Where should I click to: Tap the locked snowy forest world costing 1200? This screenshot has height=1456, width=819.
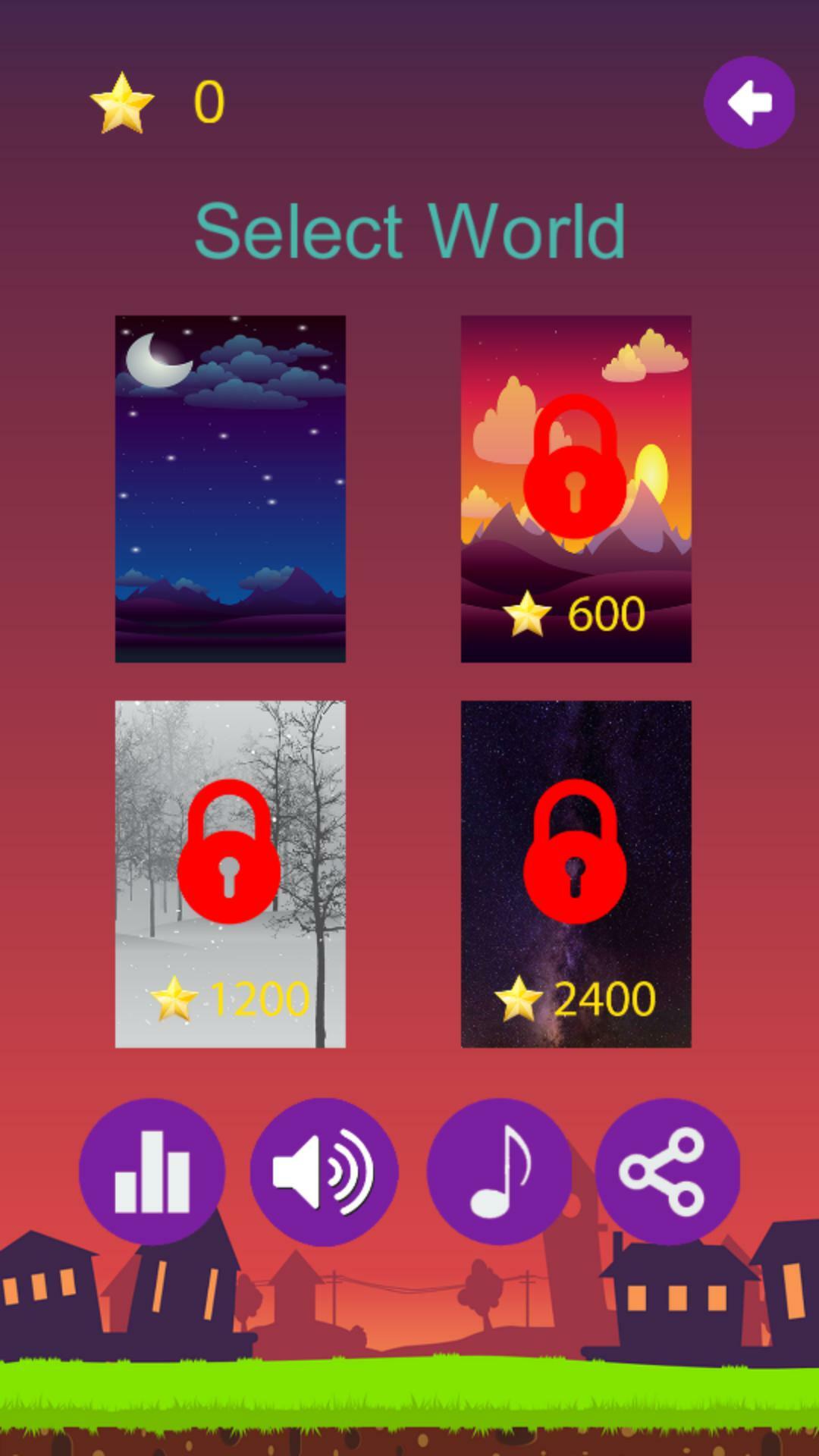(x=230, y=874)
